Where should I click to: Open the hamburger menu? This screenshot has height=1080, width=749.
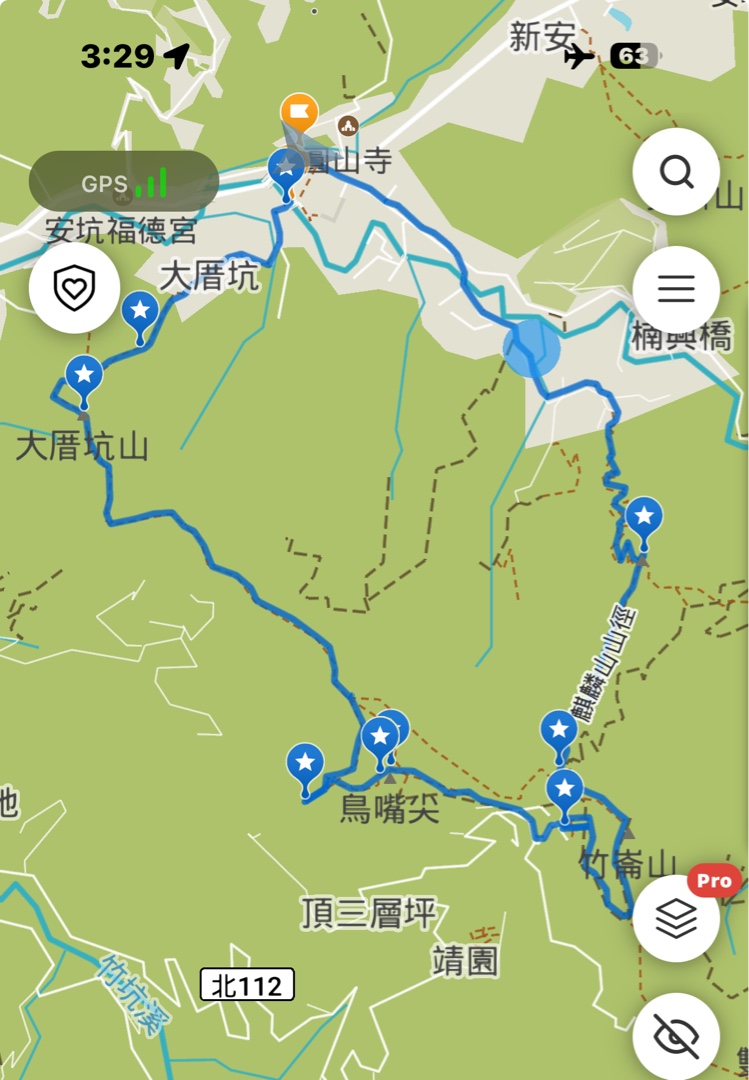(x=676, y=289)
